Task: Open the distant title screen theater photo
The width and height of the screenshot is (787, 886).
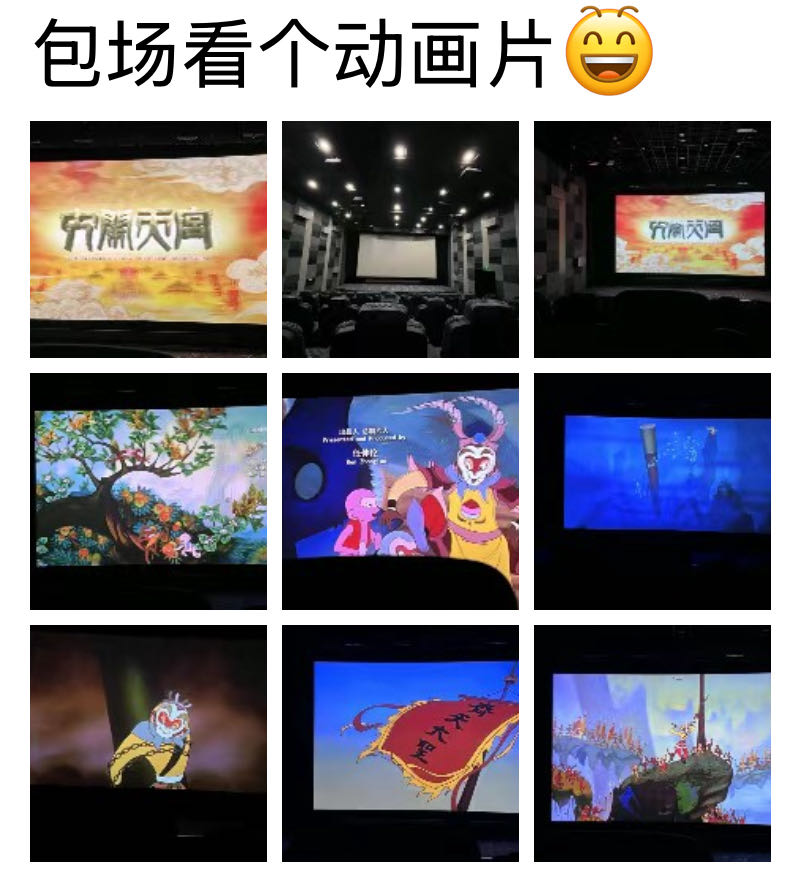Action: click(x=652, y=238)
